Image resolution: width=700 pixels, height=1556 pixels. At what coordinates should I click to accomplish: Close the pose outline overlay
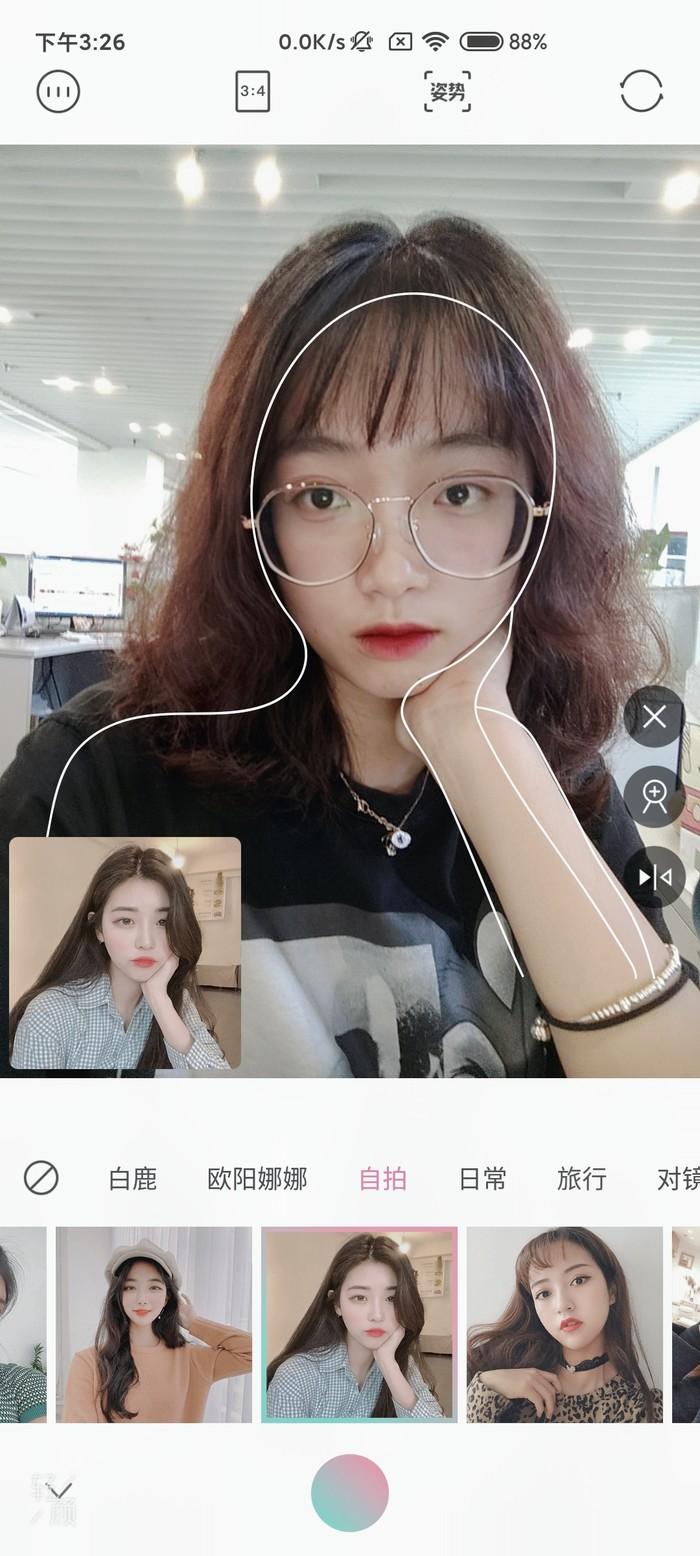pyautogui.click(x=654, y=716)
